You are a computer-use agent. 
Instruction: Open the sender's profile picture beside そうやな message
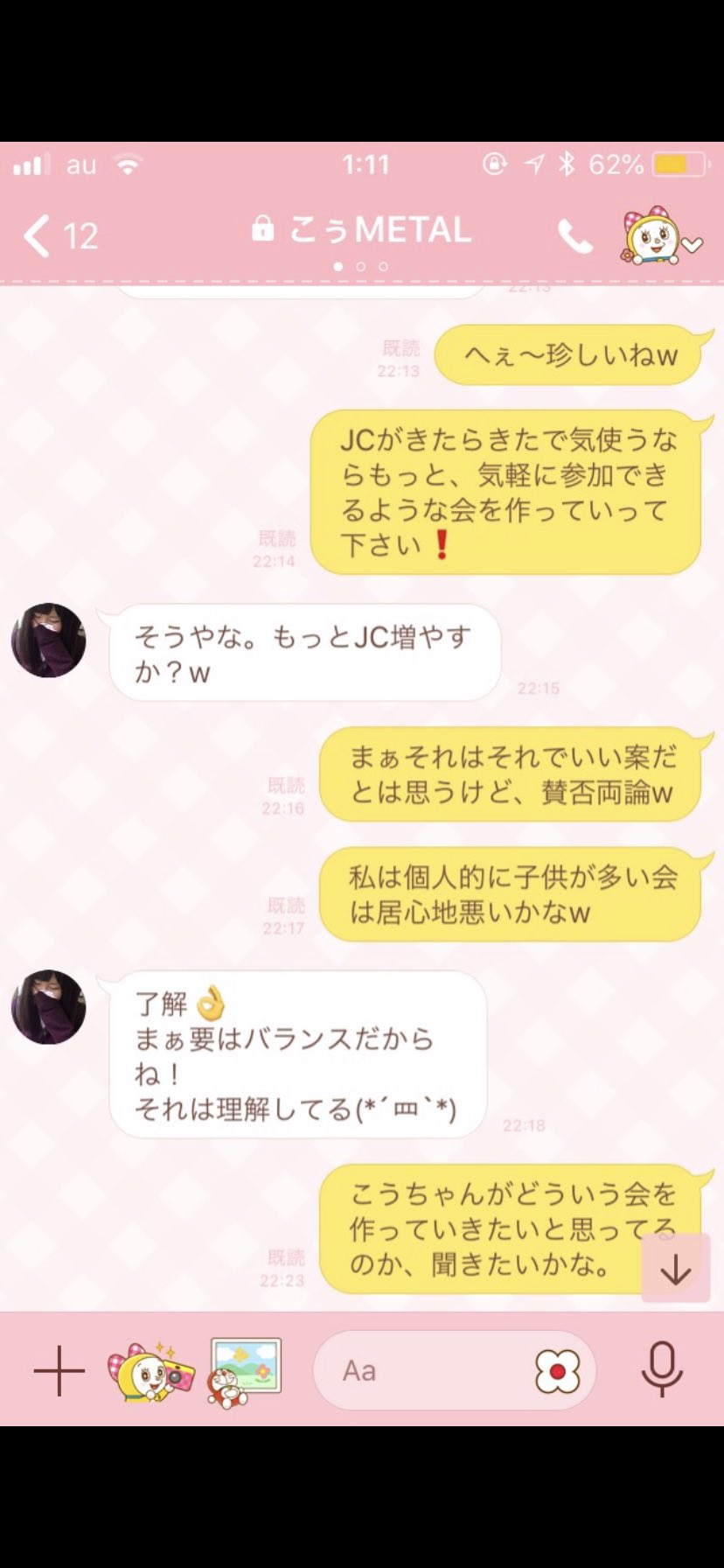(49, 640)
